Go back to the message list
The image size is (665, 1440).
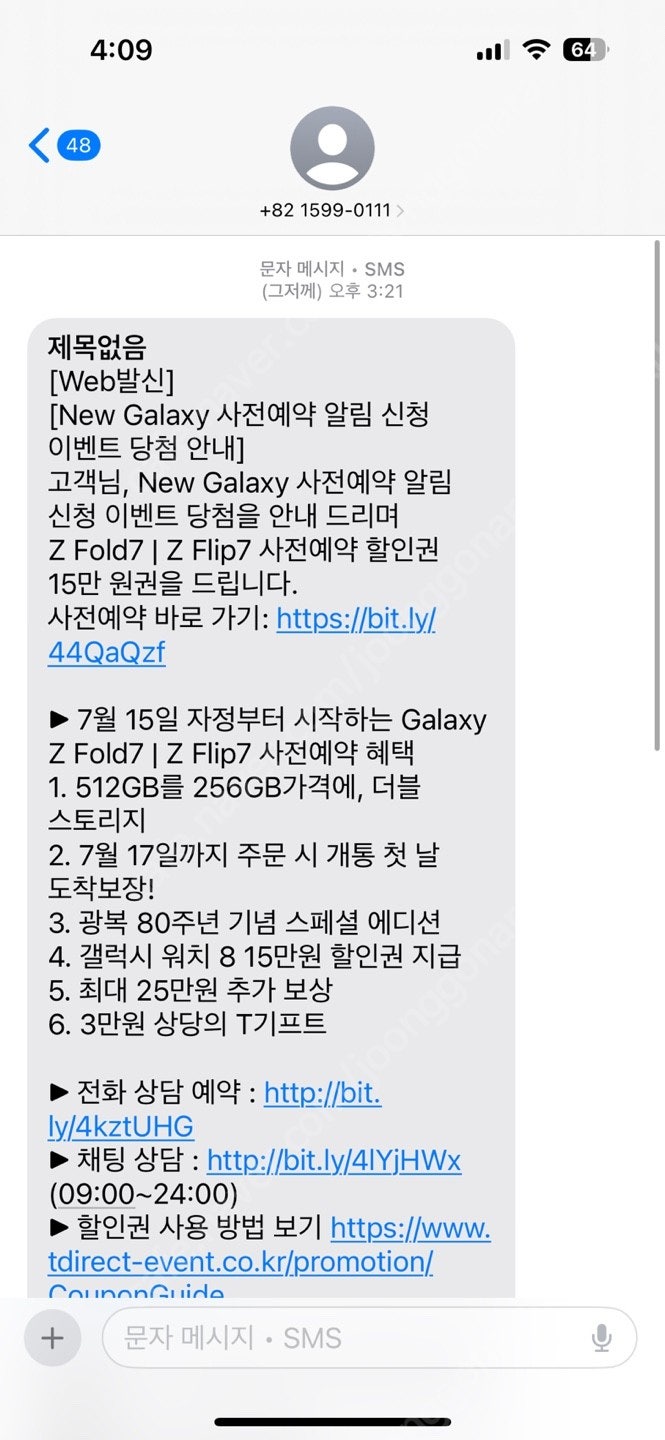pos(64,146)
